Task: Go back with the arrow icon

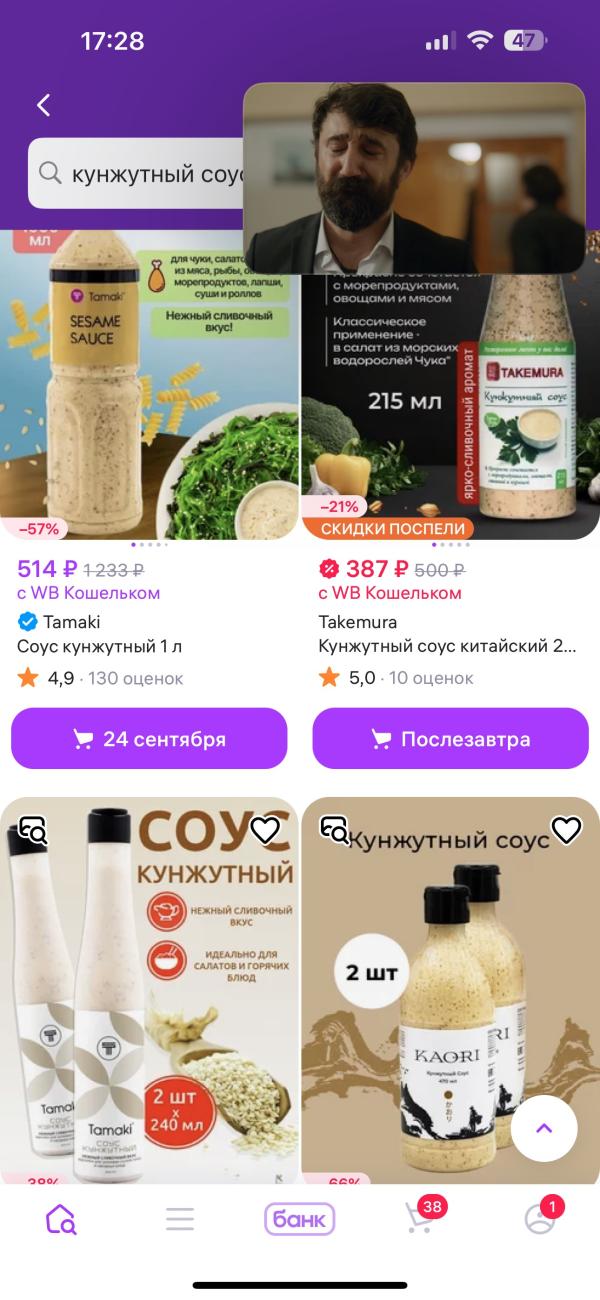Action: [43, 105]
